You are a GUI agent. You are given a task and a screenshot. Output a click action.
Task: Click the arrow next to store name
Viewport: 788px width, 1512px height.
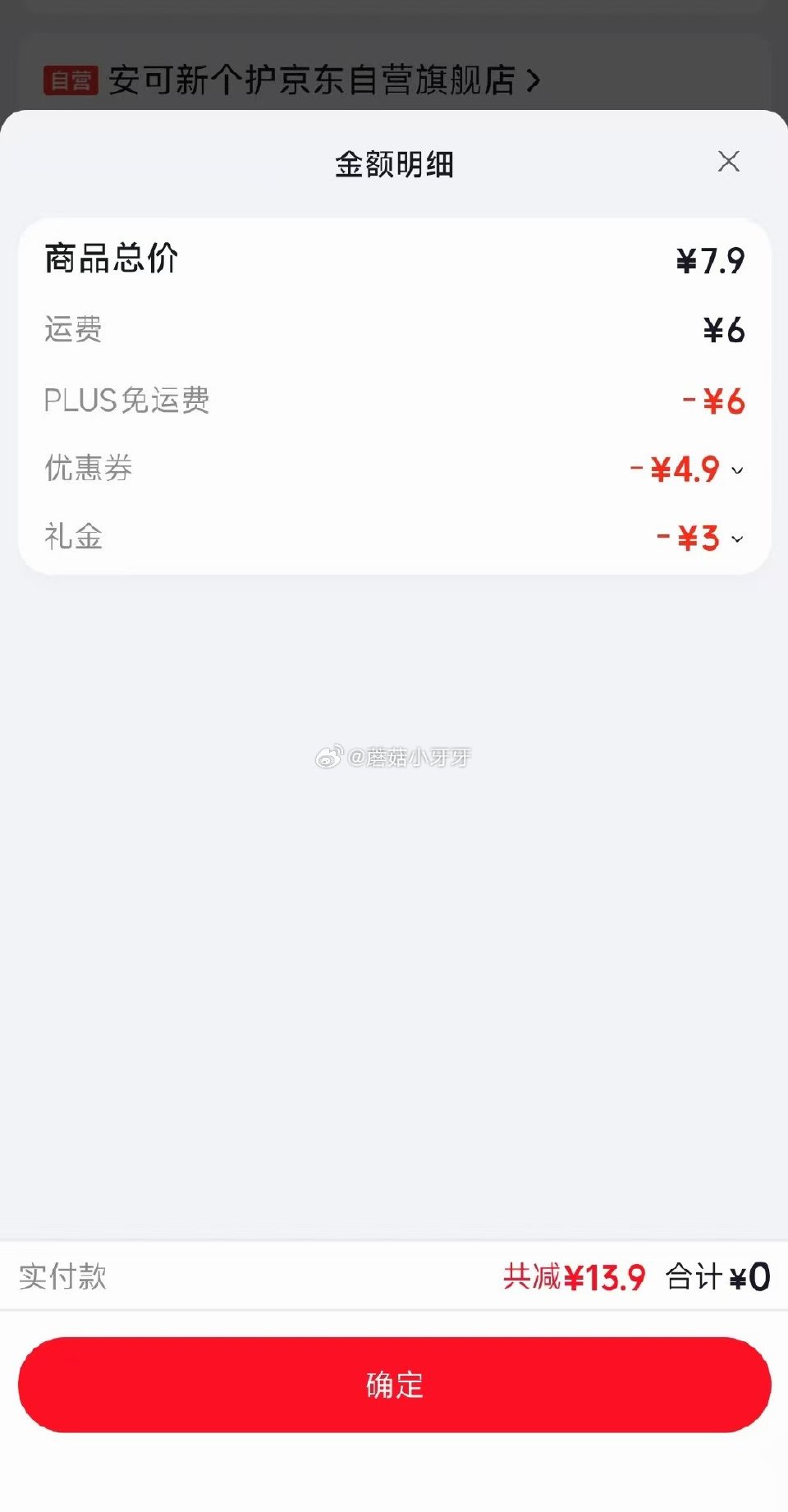[x=536, y=80]
